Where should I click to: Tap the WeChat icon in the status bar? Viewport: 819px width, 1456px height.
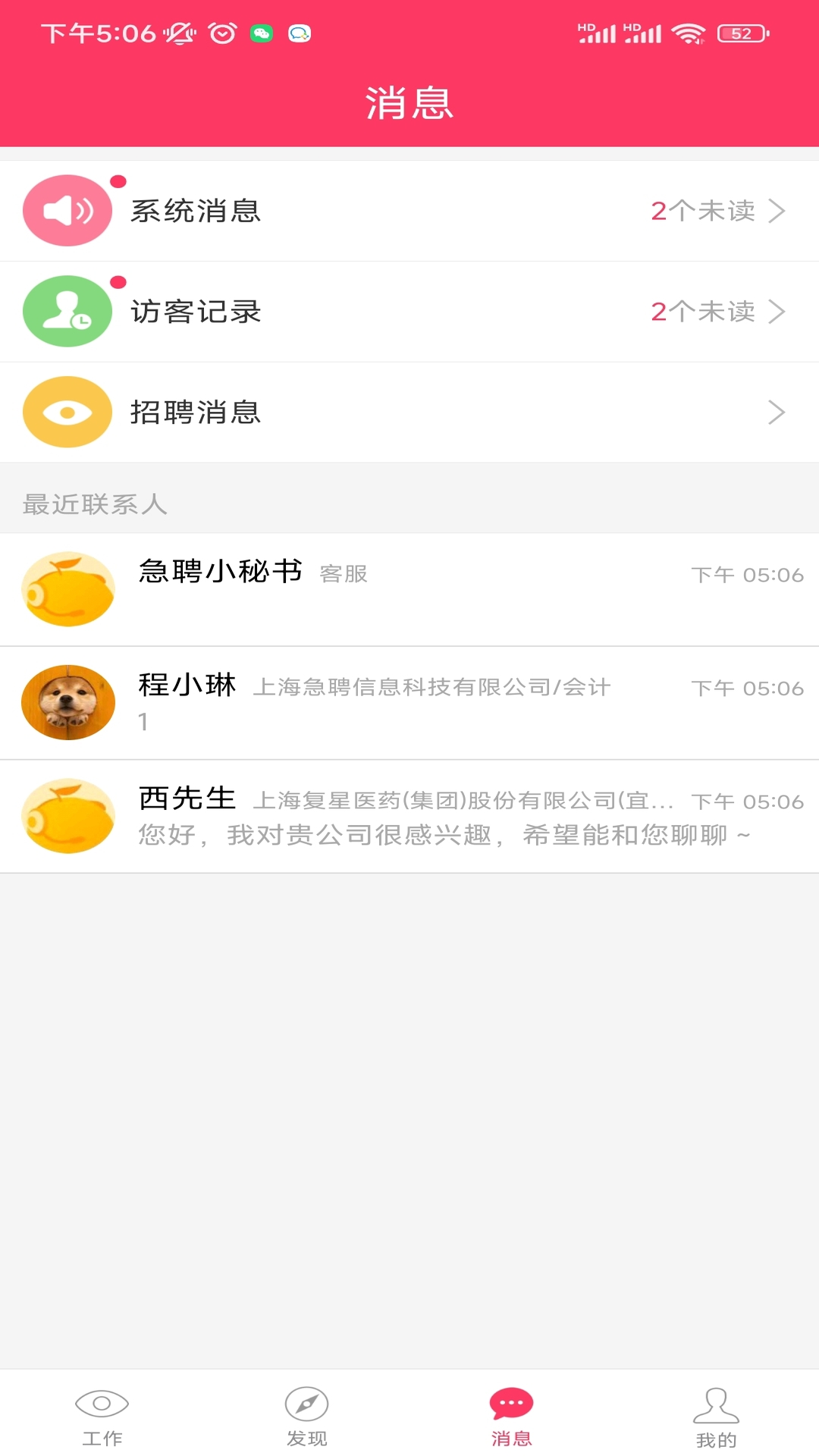[262, 33]
